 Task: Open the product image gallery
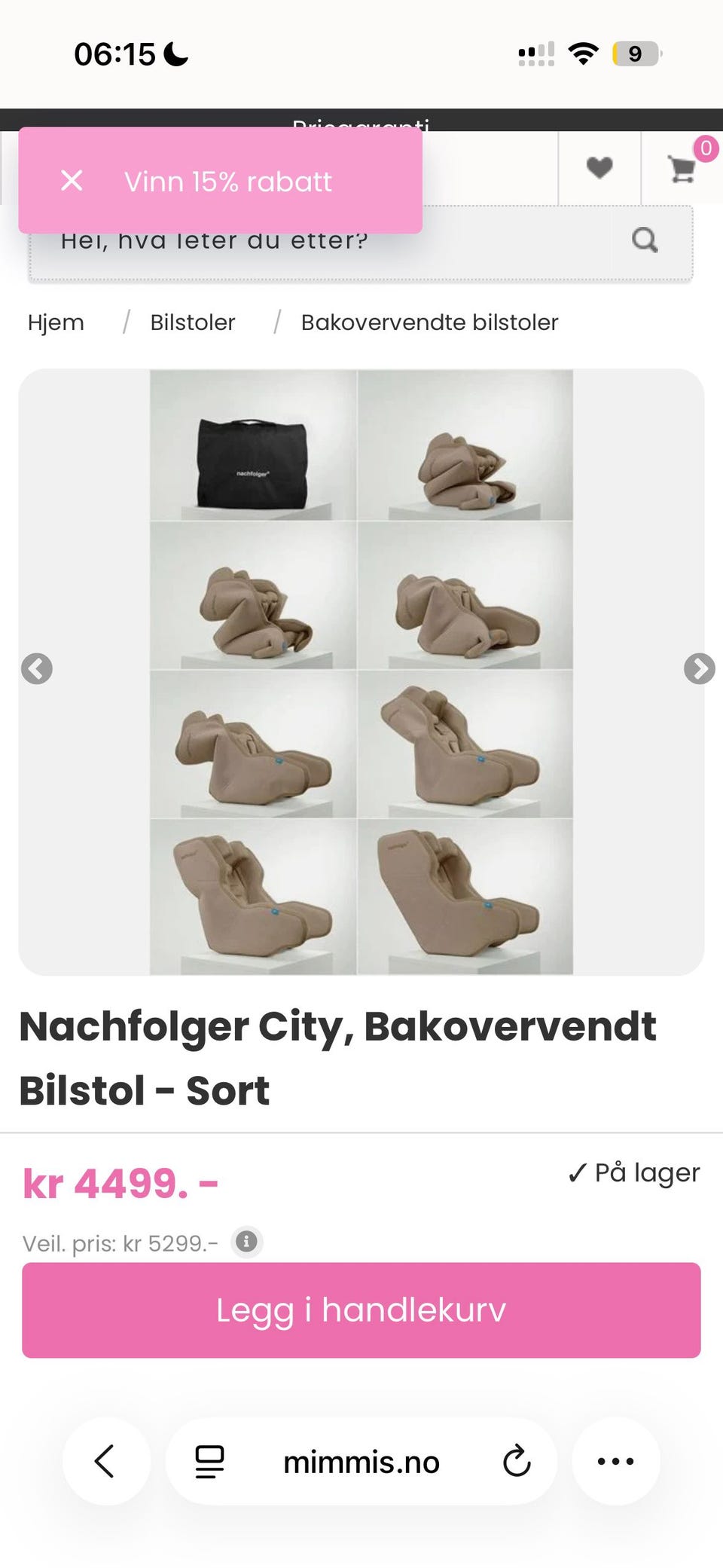tap(361, 672)
